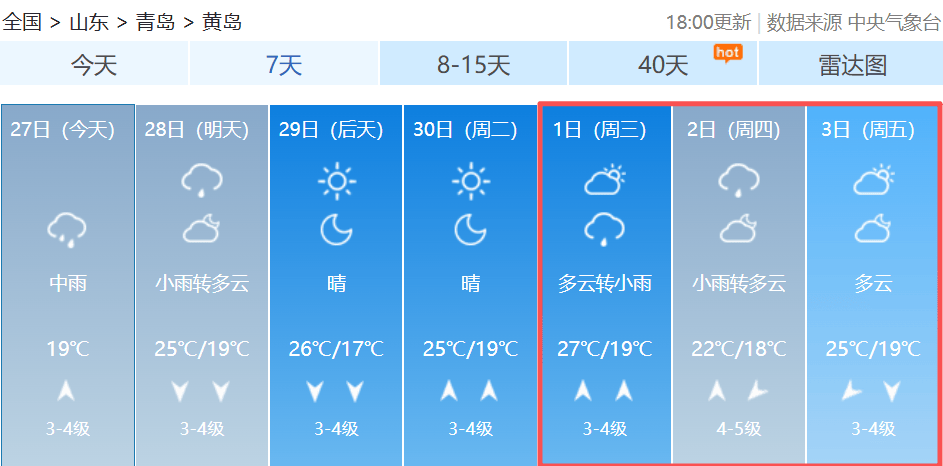
Task: View the 1日 (周三) forecast card
Action: click(x=605, y=284)
